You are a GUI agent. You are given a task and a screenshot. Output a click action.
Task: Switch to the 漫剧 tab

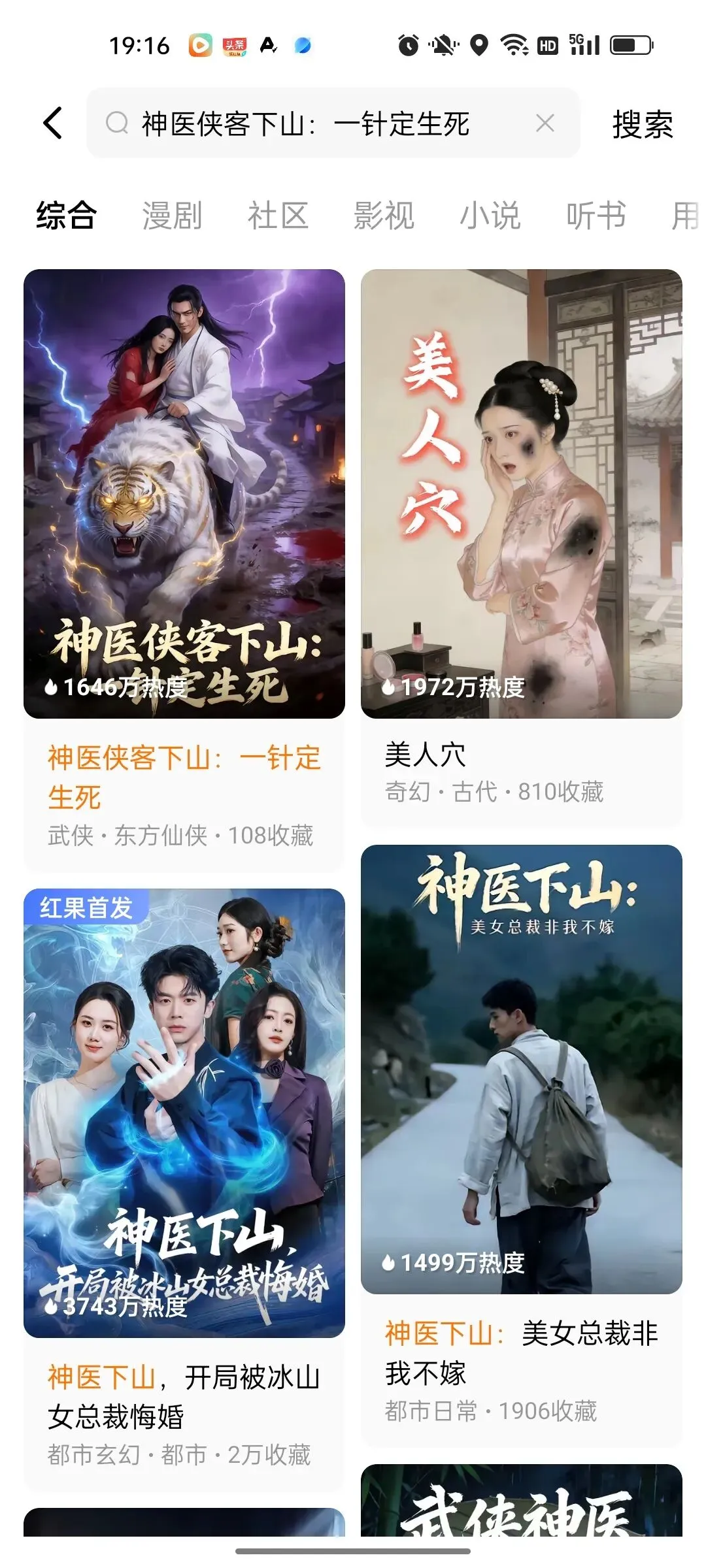tap(172, 215)
